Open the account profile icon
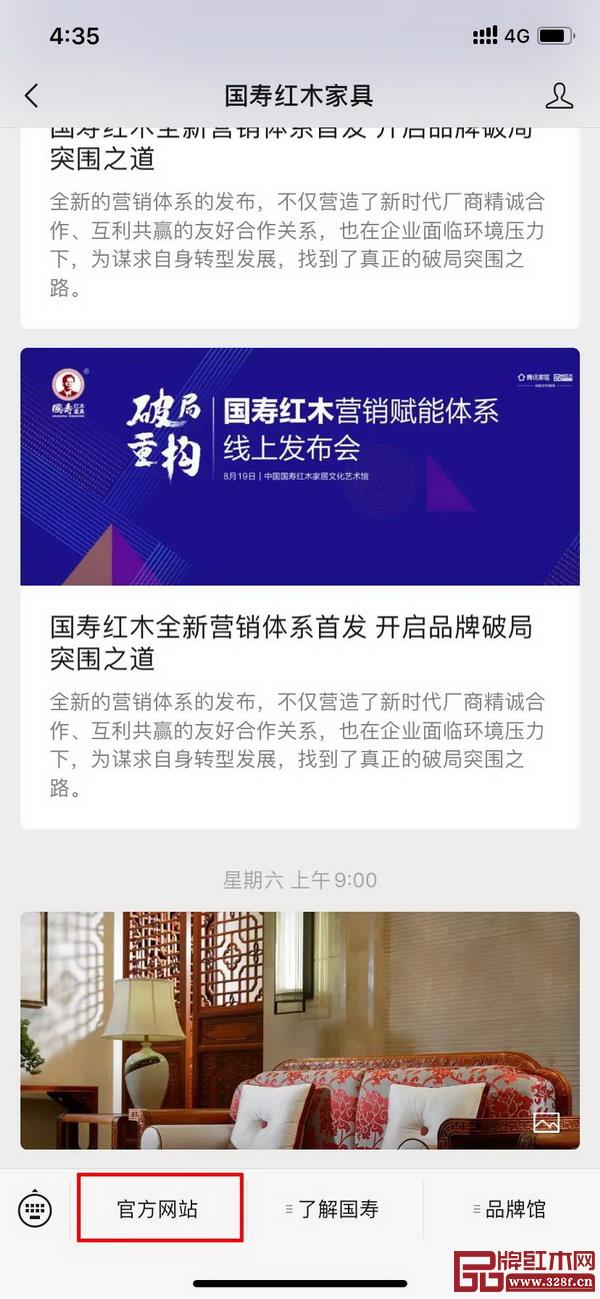The width and height of the screenshot is (600, 1299). pos(559,96)
